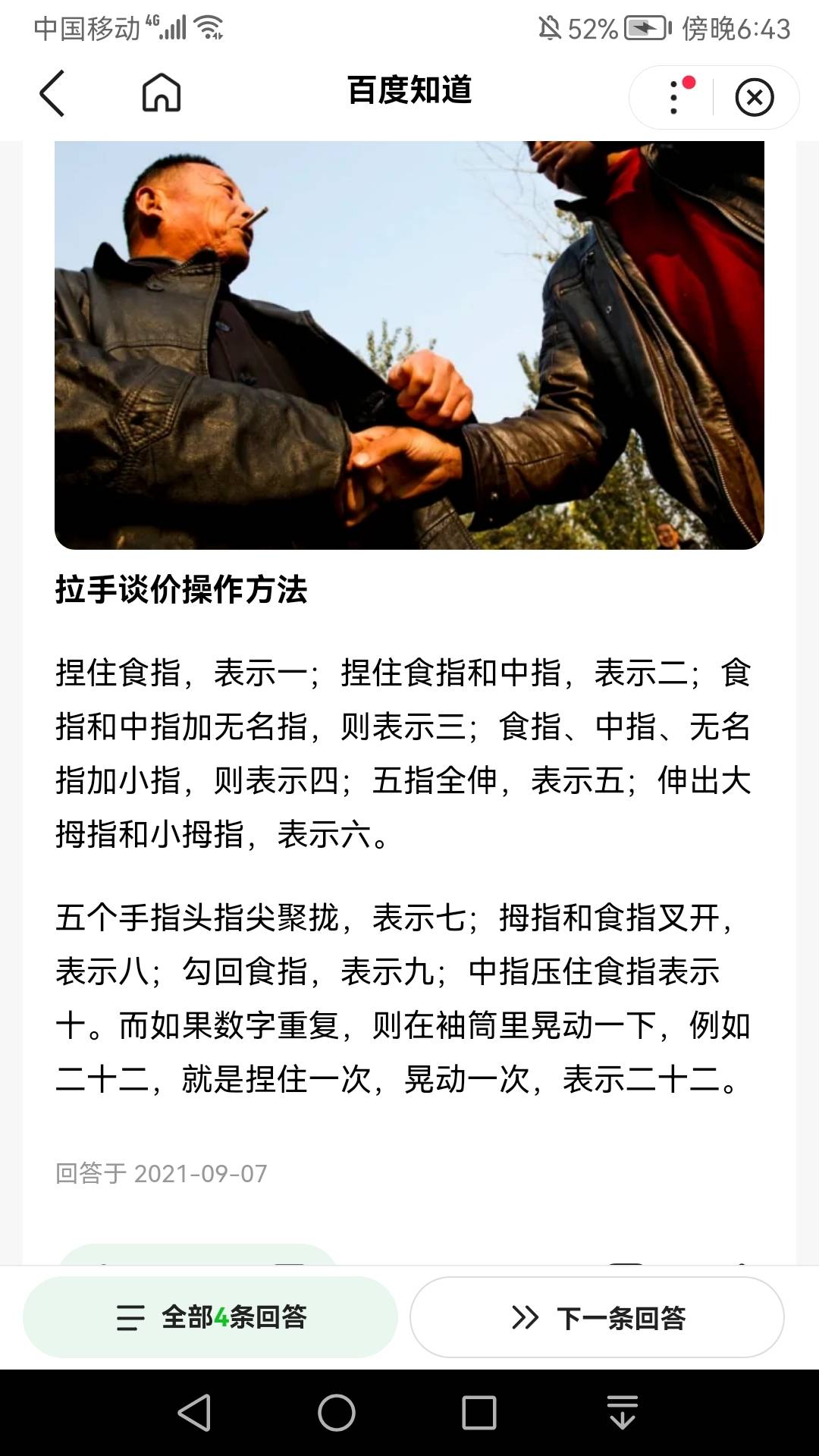Close the mini program with the X button
Image resolution: width=819 pixels, height=1456 pixels.
point(754,97)
